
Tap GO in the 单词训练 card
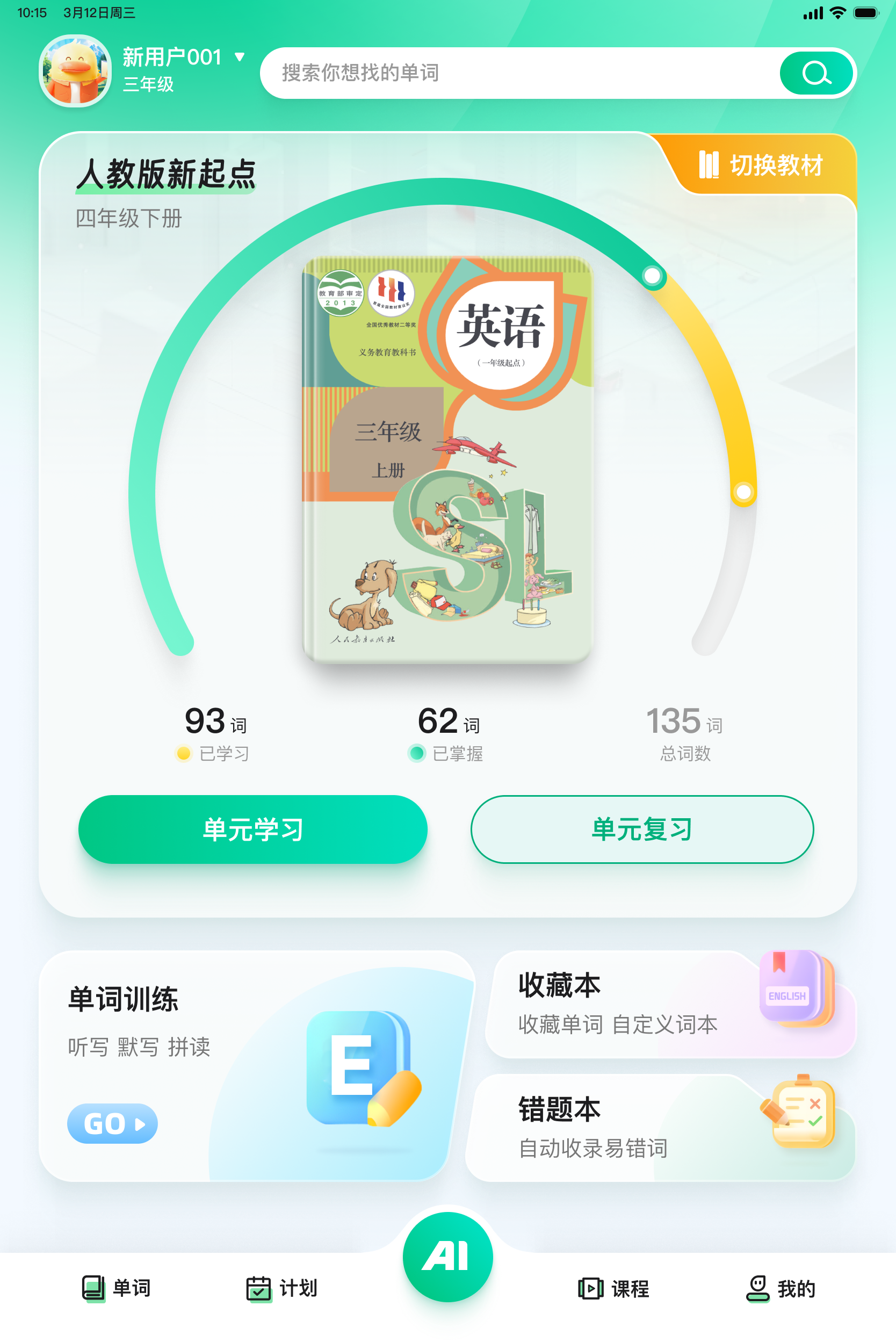pyautogui.click(x=112, y=1123)
